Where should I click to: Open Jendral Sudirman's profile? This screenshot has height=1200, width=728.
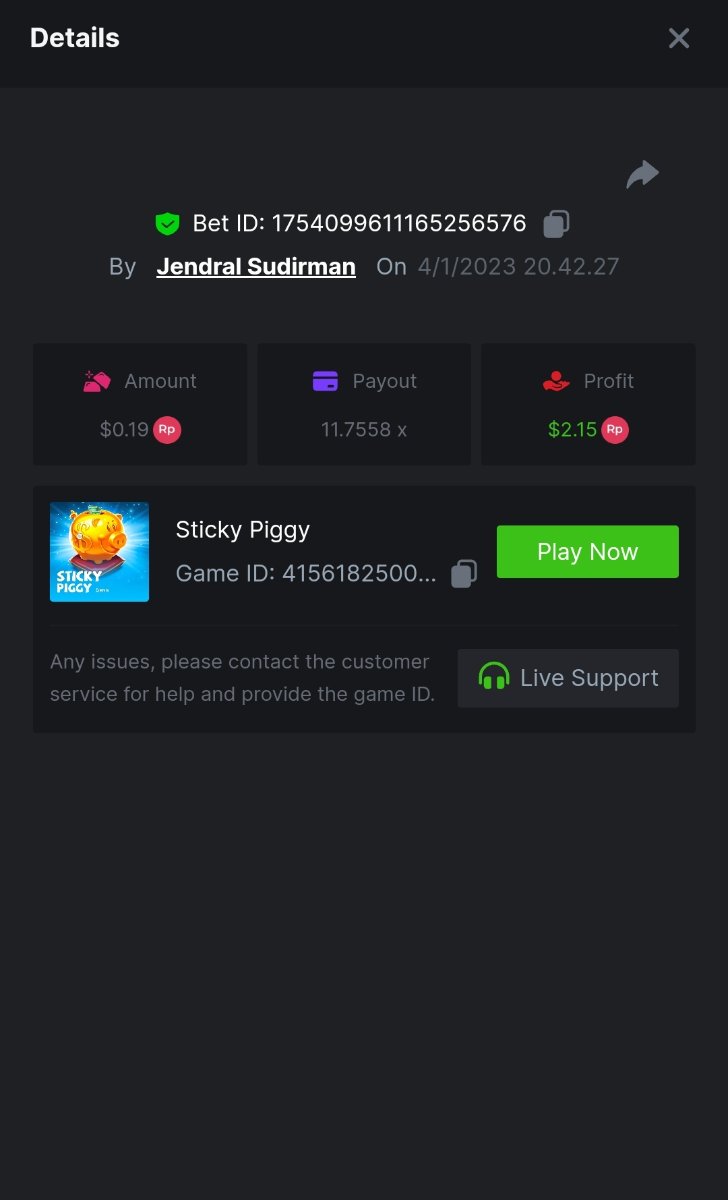click(x=256, y=267)
